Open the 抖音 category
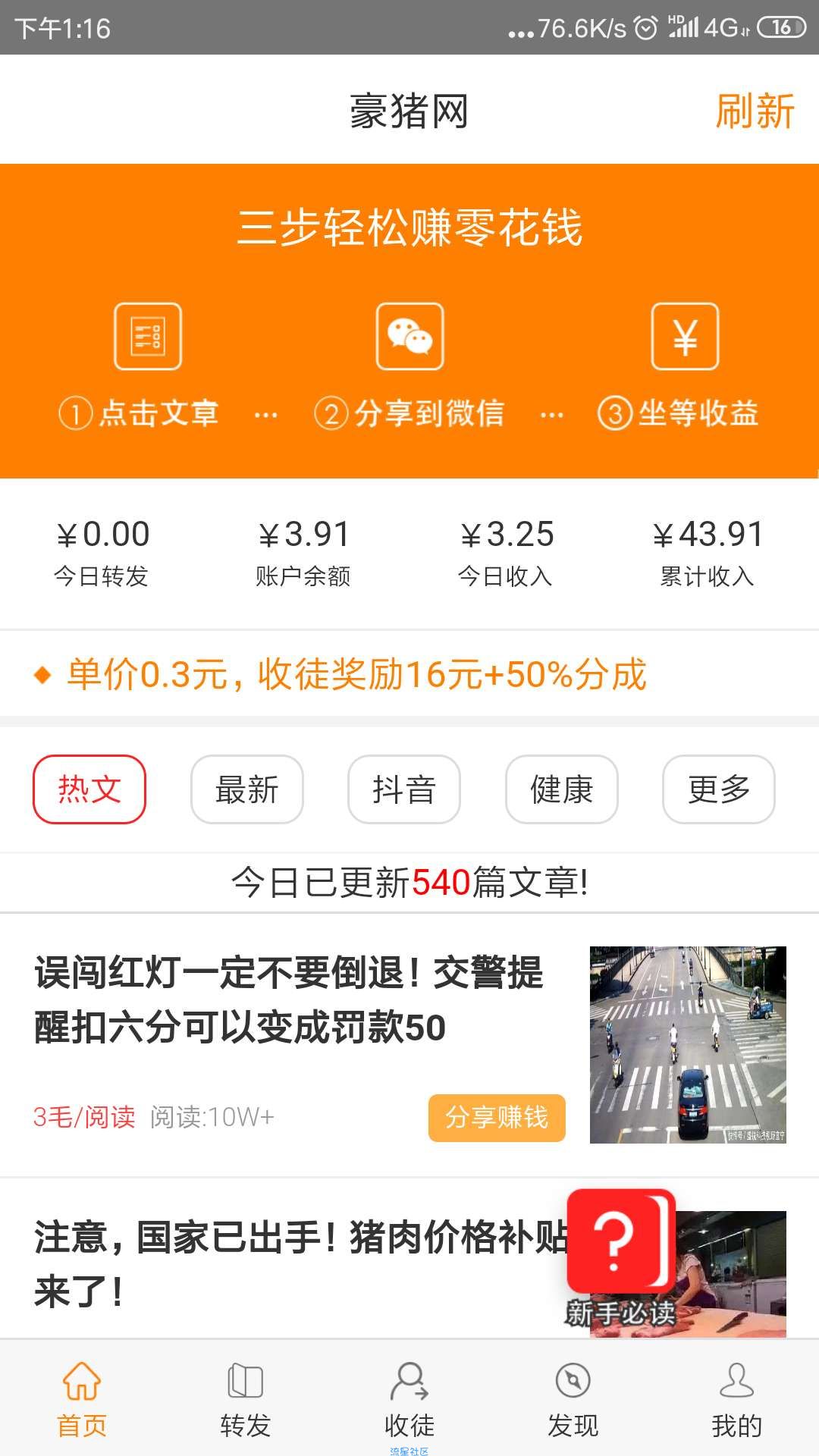The height and width of the screenshot is (1456, 819). click(x=404, y=789)
